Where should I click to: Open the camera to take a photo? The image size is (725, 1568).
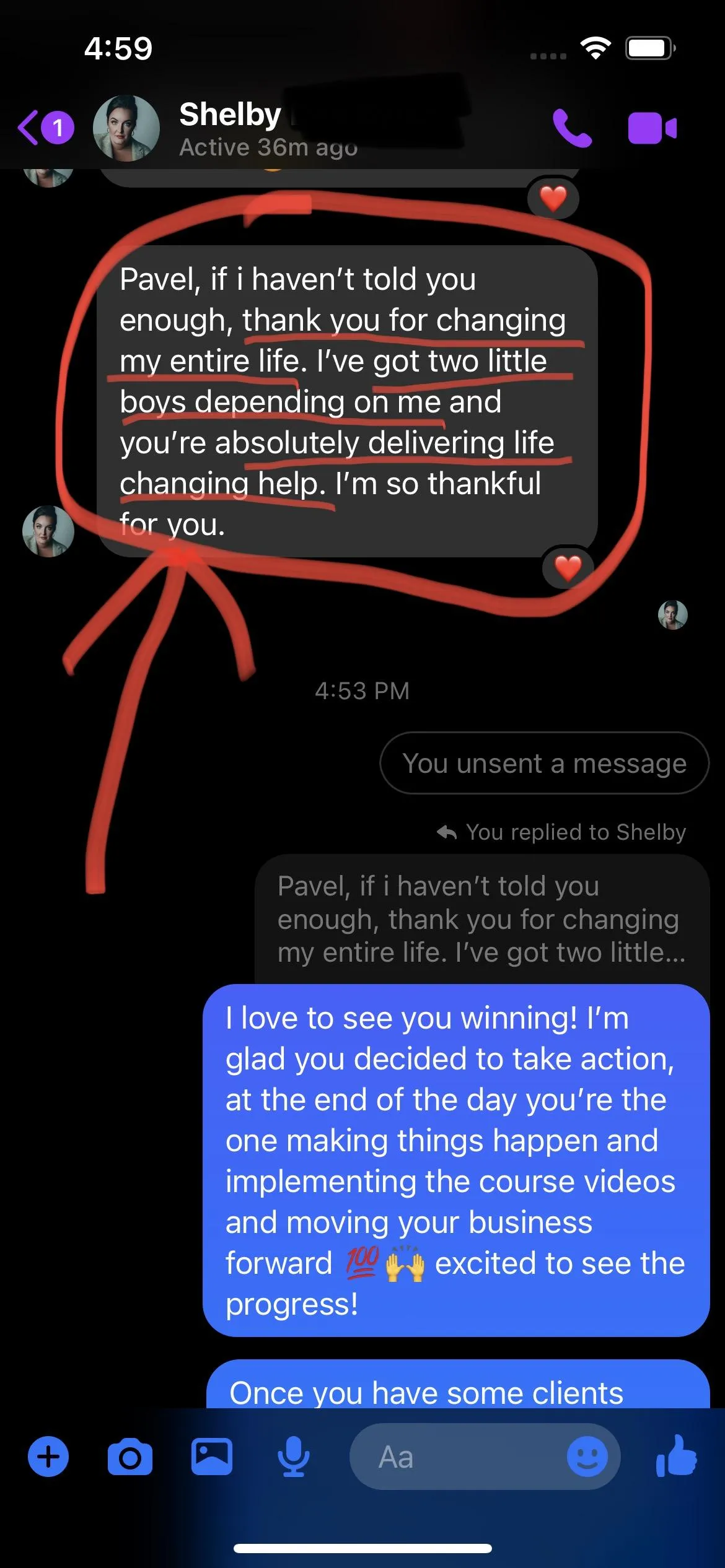coord(130,1457)
